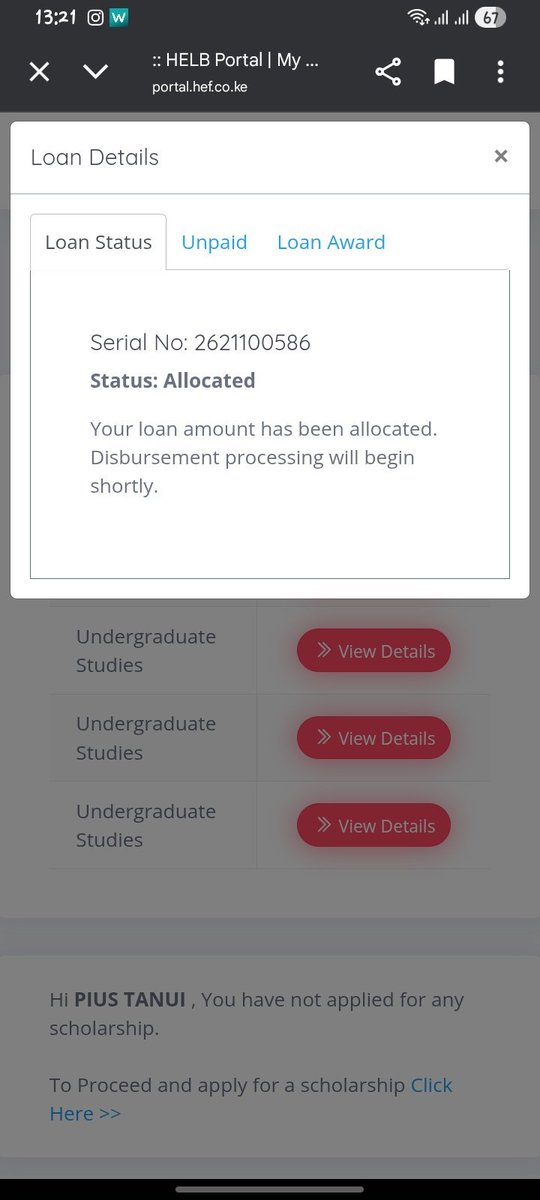Screen dimensions: 540x1200
Task: Close the browser tab with X icon
Action: (x=39, y=72)
